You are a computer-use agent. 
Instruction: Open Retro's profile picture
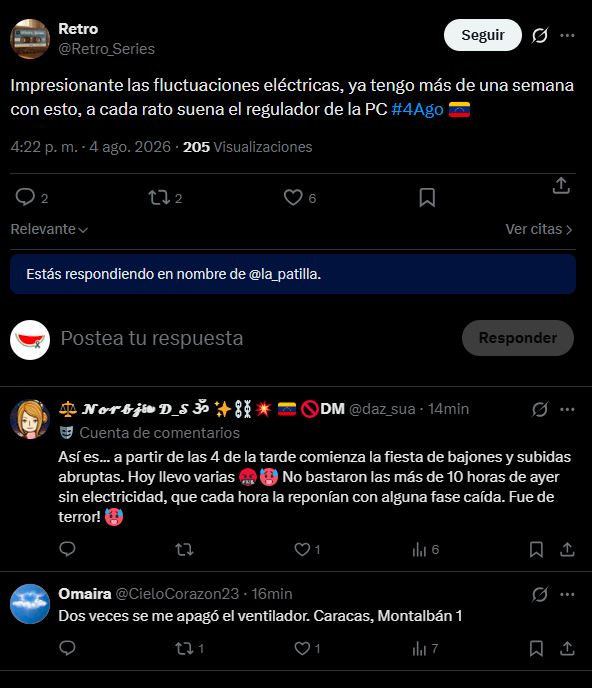[30, 39]
